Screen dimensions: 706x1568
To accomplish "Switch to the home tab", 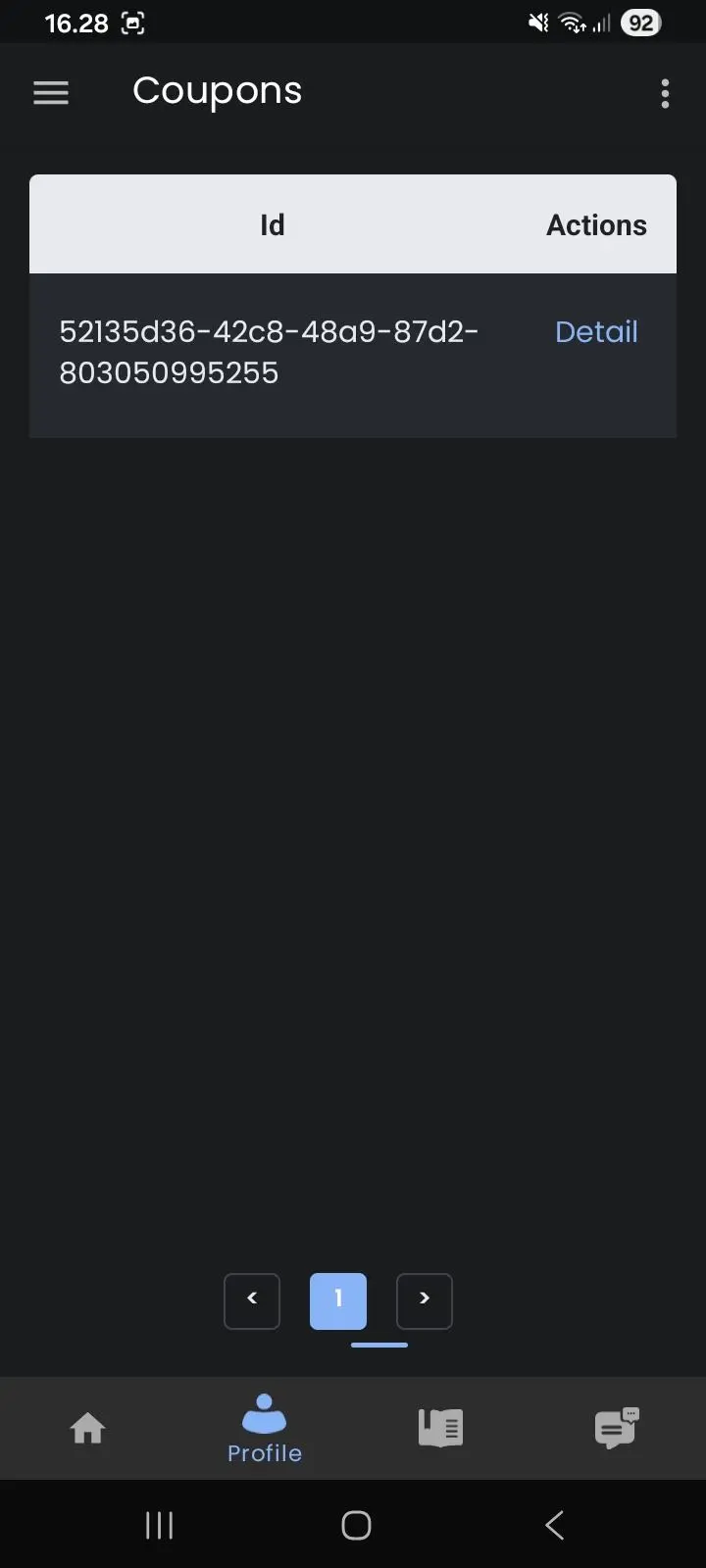I will click(88, 1428).
